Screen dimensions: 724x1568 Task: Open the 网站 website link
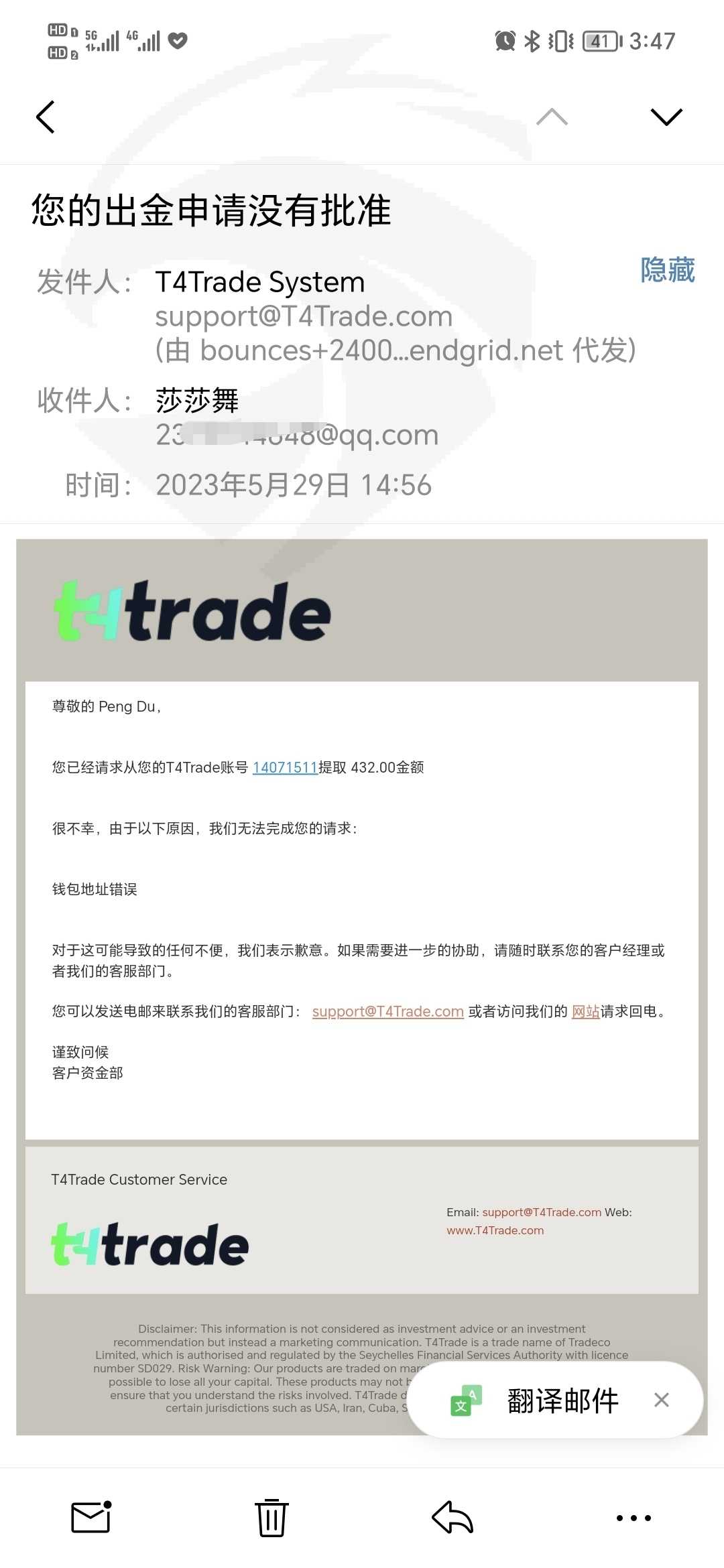pos(586,1011)
